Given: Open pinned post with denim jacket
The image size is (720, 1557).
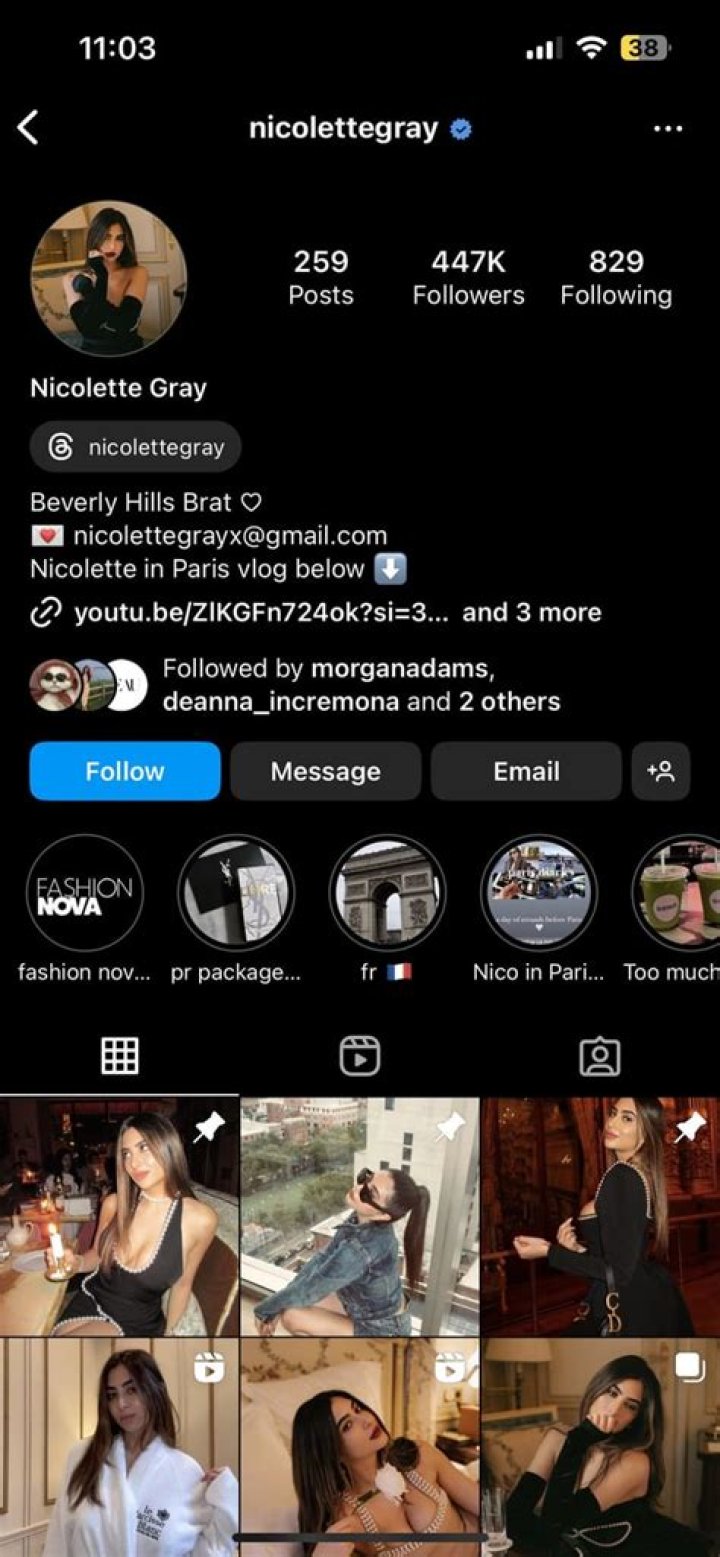Looking at the screenshot, I should coord(360,1216).
